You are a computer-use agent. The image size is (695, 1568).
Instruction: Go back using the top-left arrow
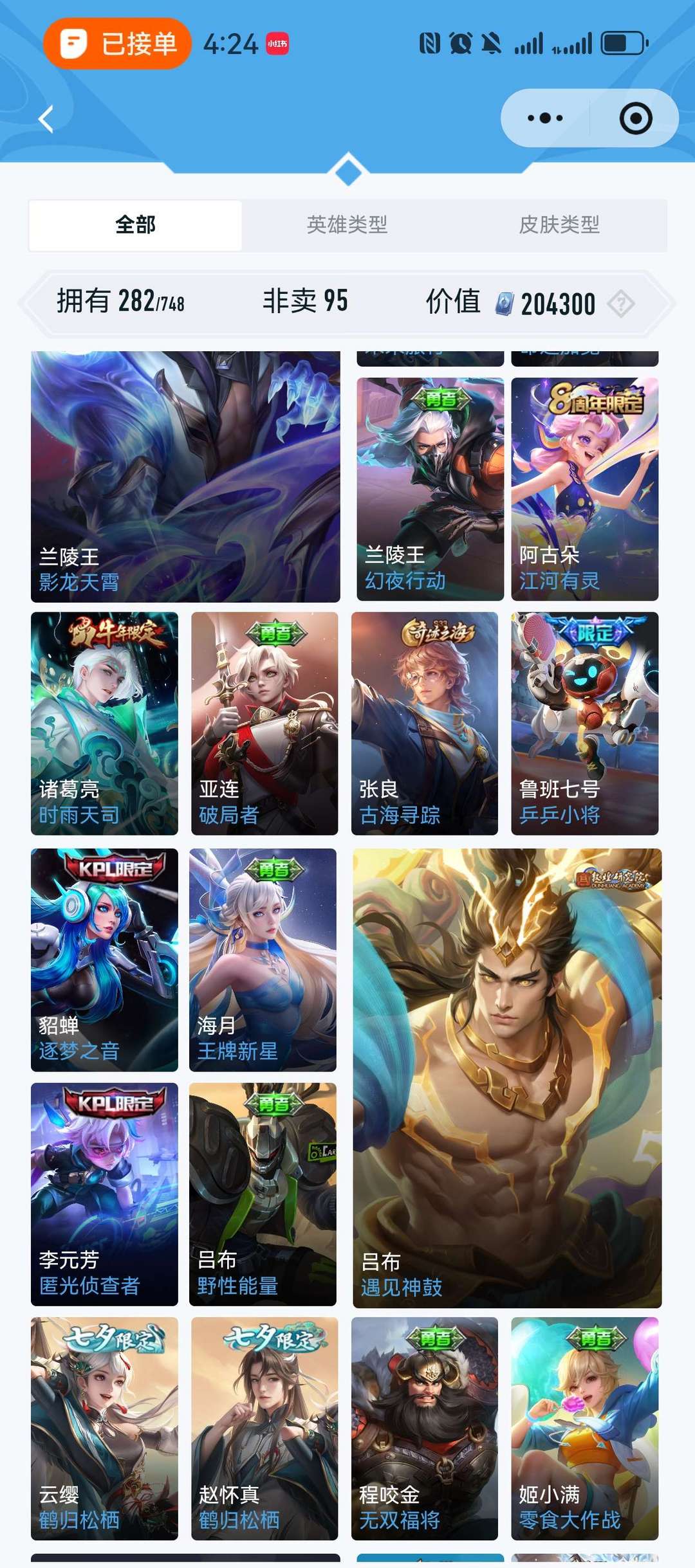(x=46, y=120)
